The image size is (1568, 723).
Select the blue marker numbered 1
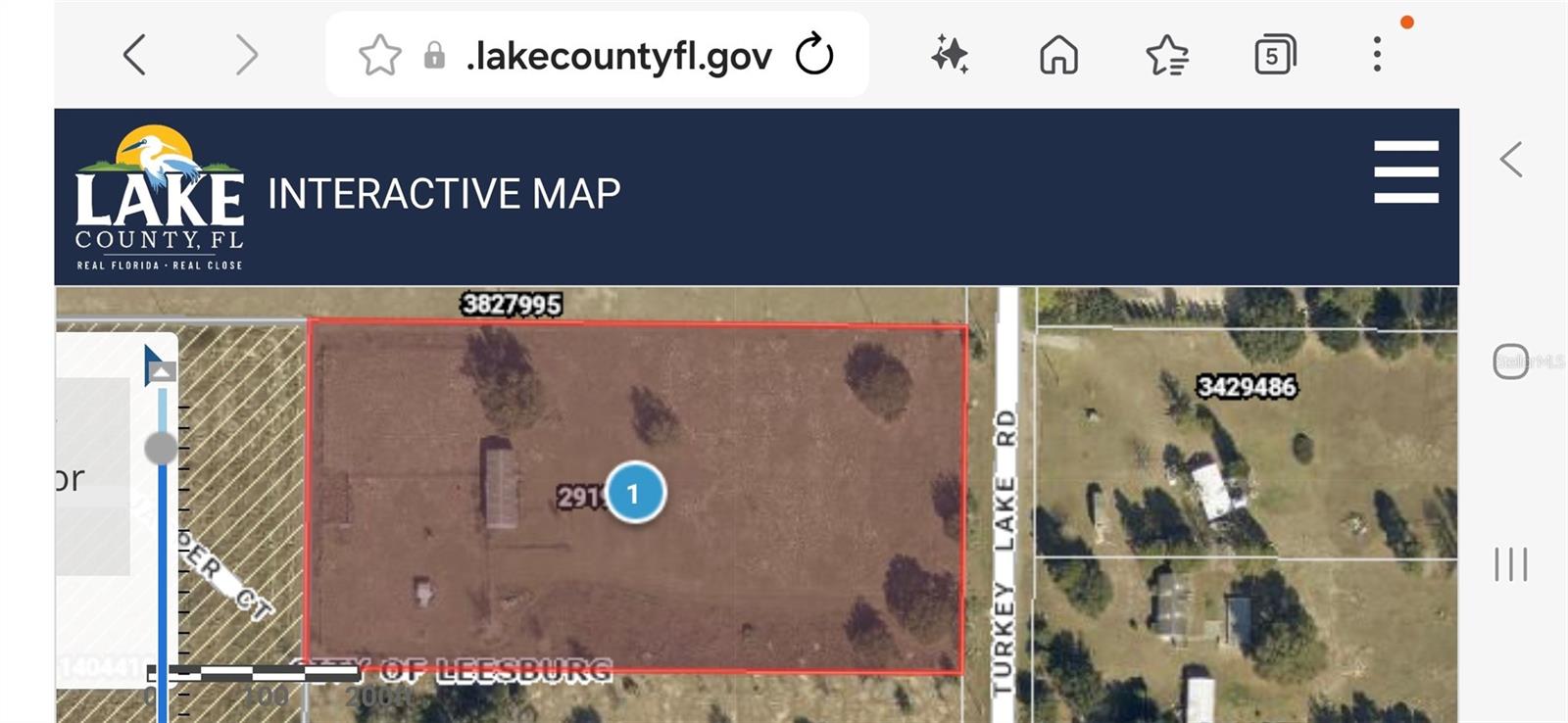[635, 493]
